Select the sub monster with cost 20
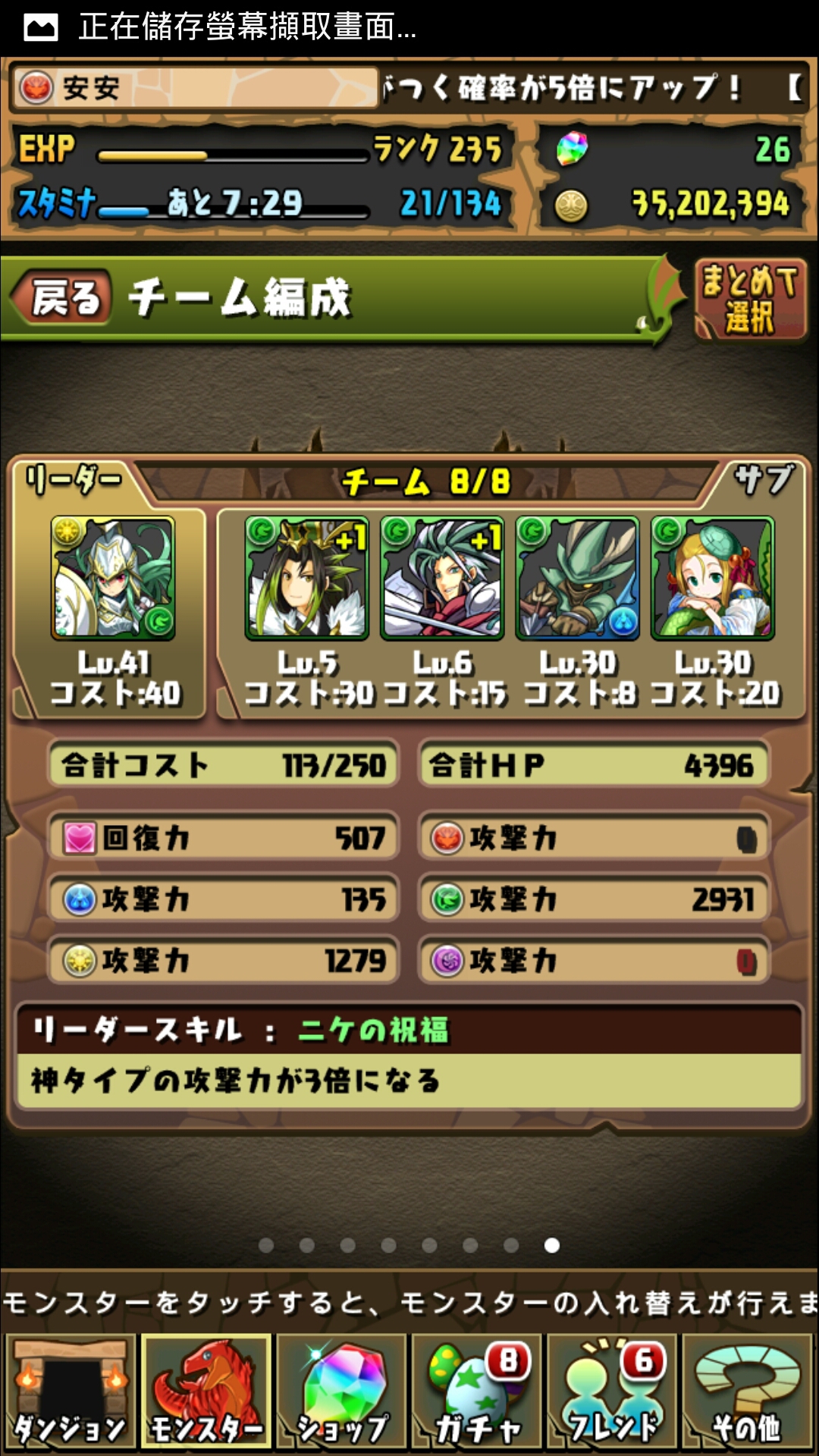Viewport: 819px width, 1456px height. click(x=712, y=578)
